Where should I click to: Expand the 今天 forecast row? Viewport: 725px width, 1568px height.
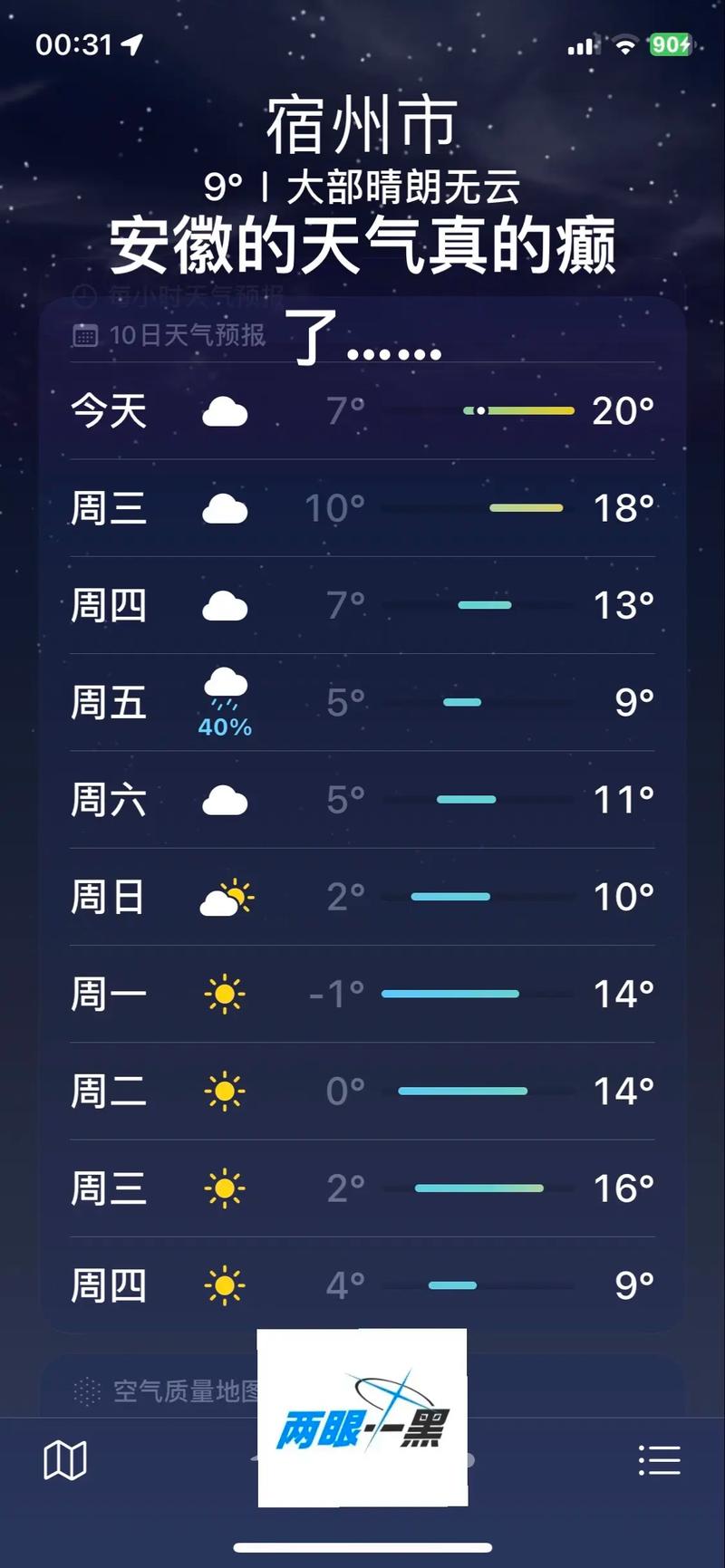362,412
